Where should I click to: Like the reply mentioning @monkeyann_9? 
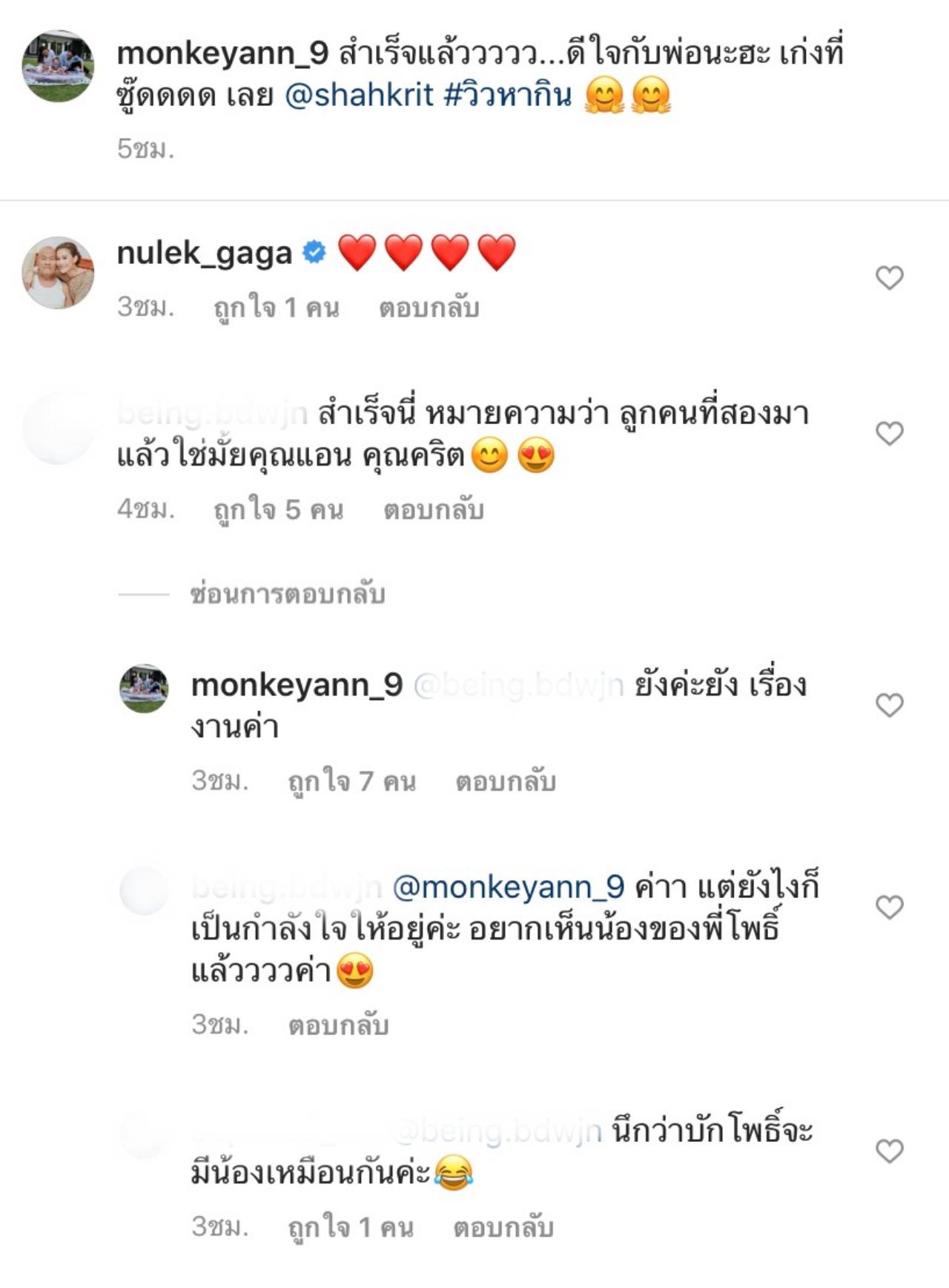pos(889,907)
